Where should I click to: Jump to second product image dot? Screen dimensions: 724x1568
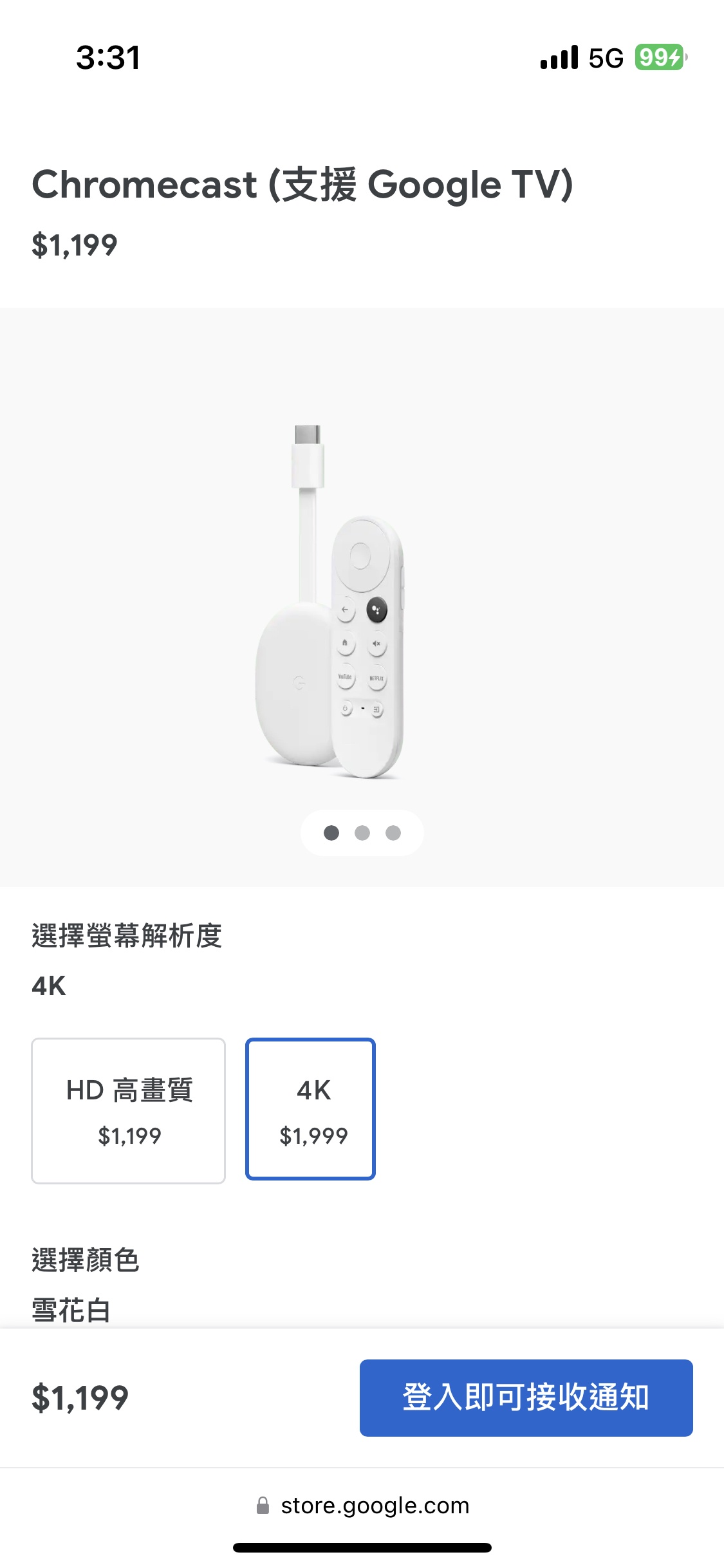(x=362, y=833)
